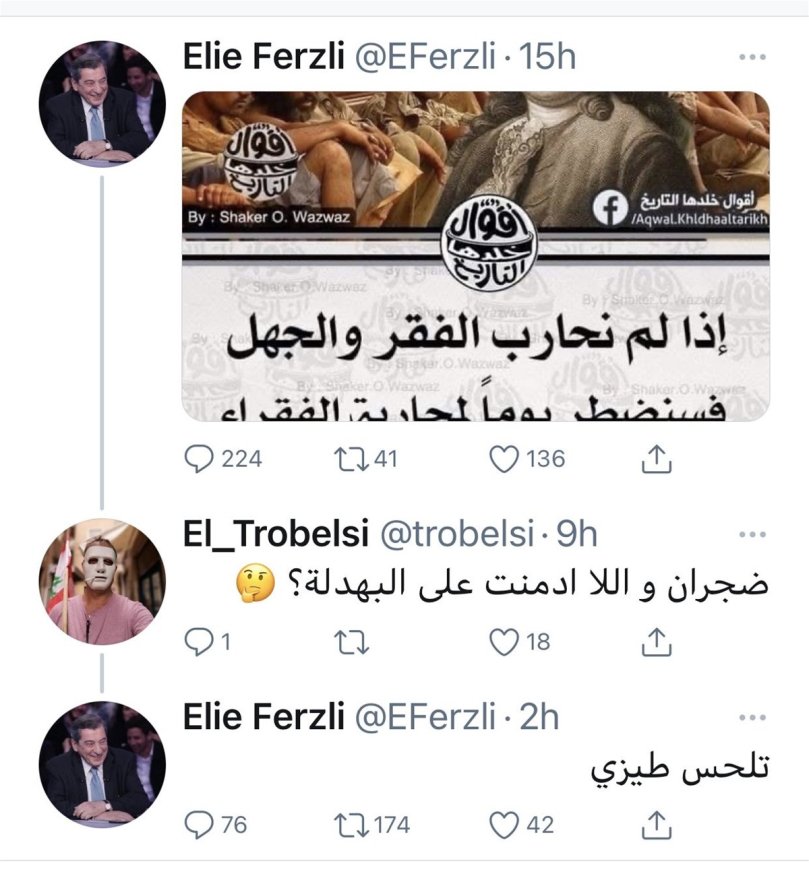Like El_Trobelsi's reply with 18 likes
Viewport: 809px width, 882px height.
pyautogui.click(x=506, y=642)
